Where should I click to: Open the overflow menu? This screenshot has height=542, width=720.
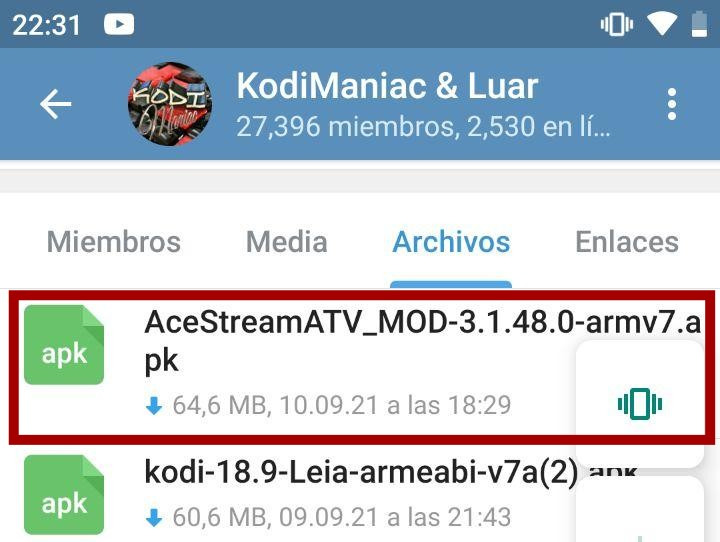(x=671, y=104)
